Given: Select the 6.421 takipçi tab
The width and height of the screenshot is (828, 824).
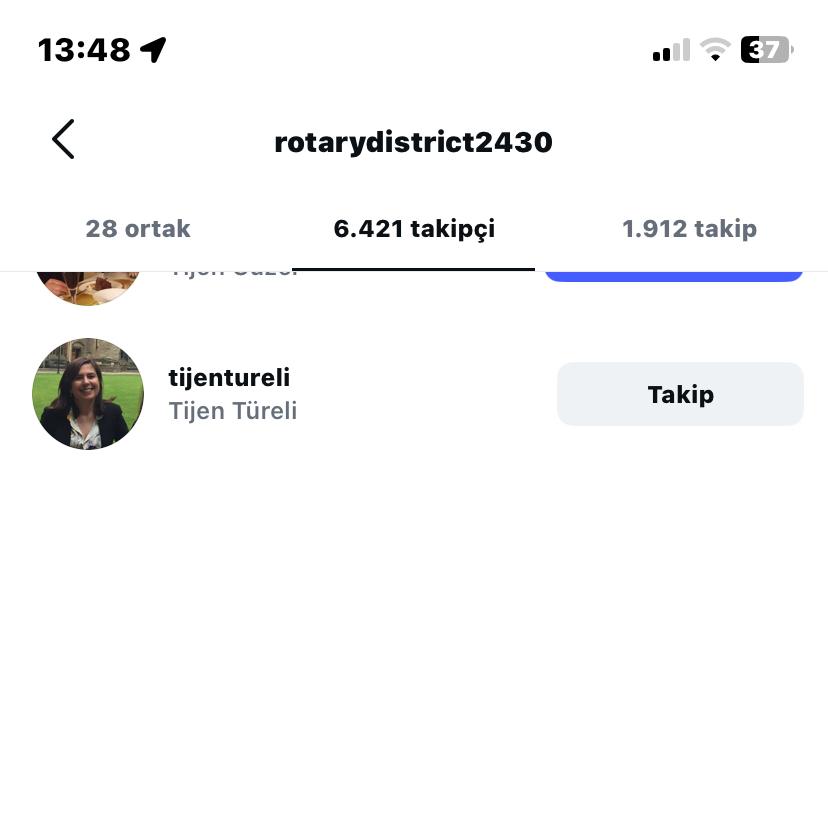Looking at the screenshot, I should click(x=414, y=229).
